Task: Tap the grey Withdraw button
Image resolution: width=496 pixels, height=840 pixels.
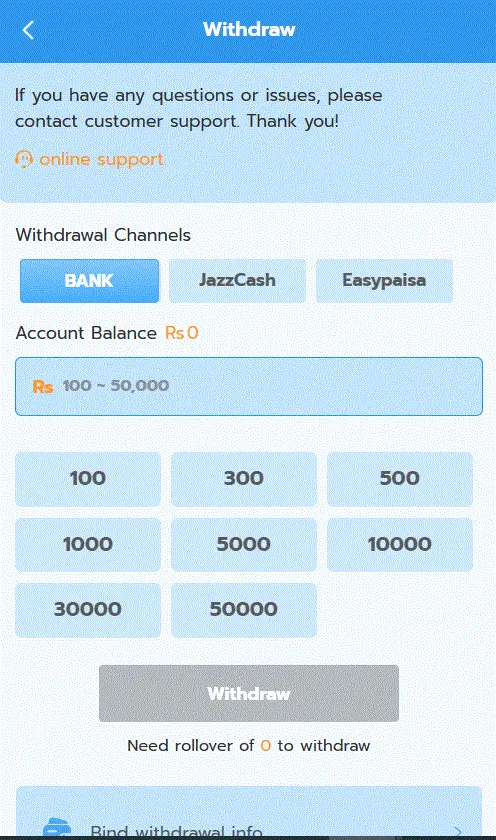Action: click(x=249, y=693)
